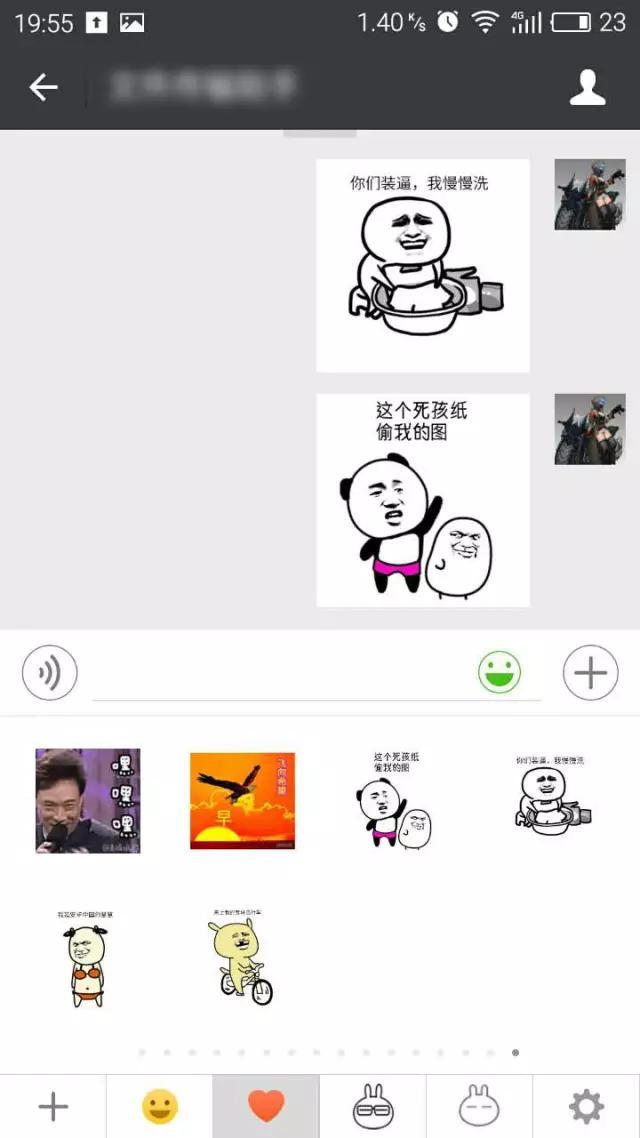Send the yellow rabbit riding bicycle sticker
The height and width of the screenshot is (1138, 640).
[241, 958]
